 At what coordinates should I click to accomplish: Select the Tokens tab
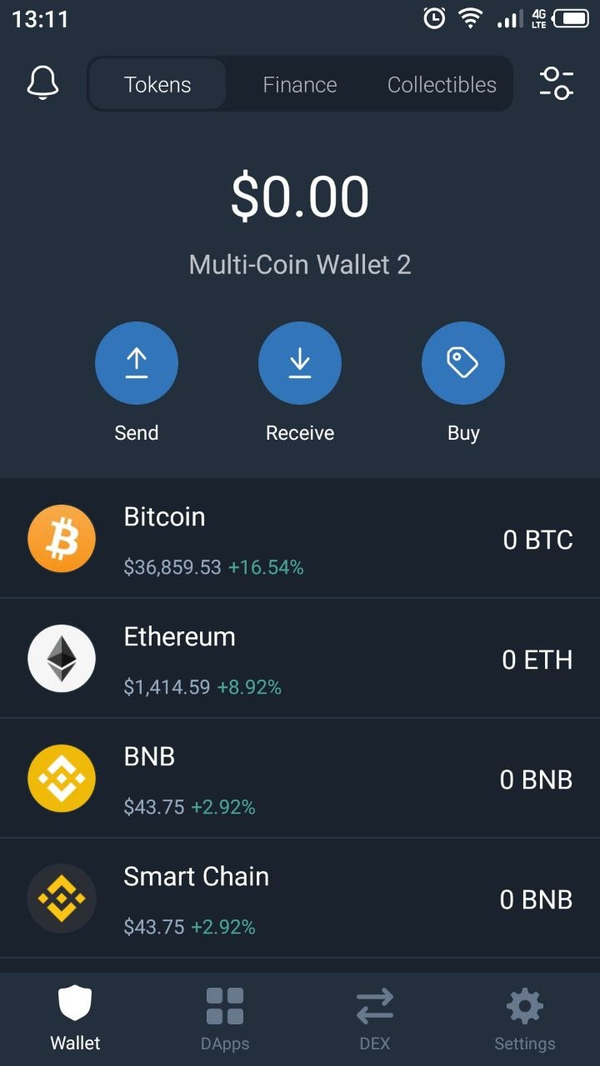157,84
